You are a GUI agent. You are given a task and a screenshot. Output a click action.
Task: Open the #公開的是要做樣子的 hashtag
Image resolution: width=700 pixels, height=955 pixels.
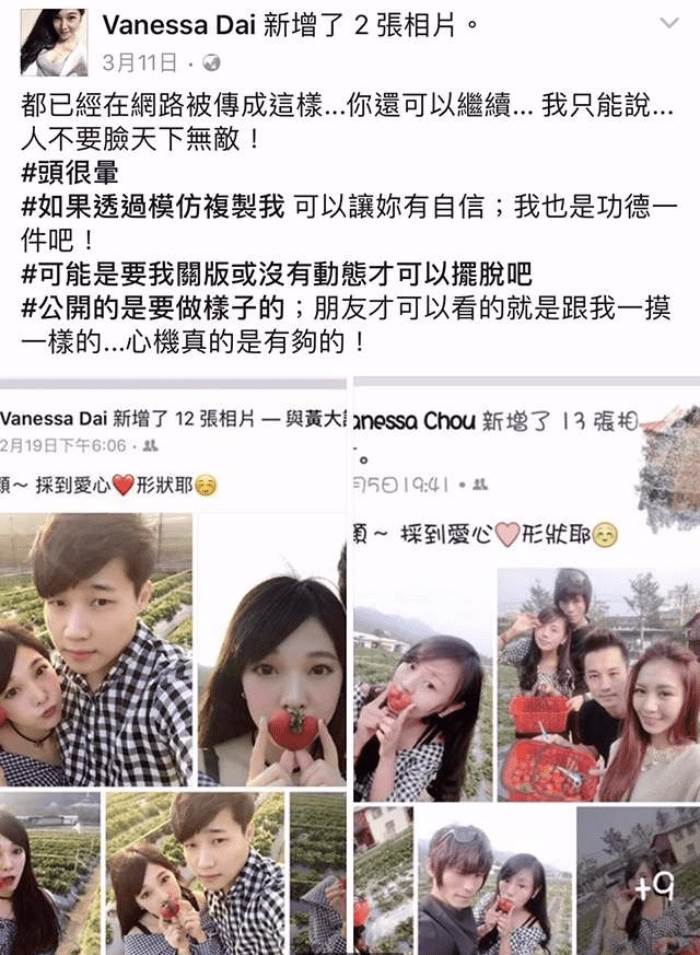(x=156, y=307)
